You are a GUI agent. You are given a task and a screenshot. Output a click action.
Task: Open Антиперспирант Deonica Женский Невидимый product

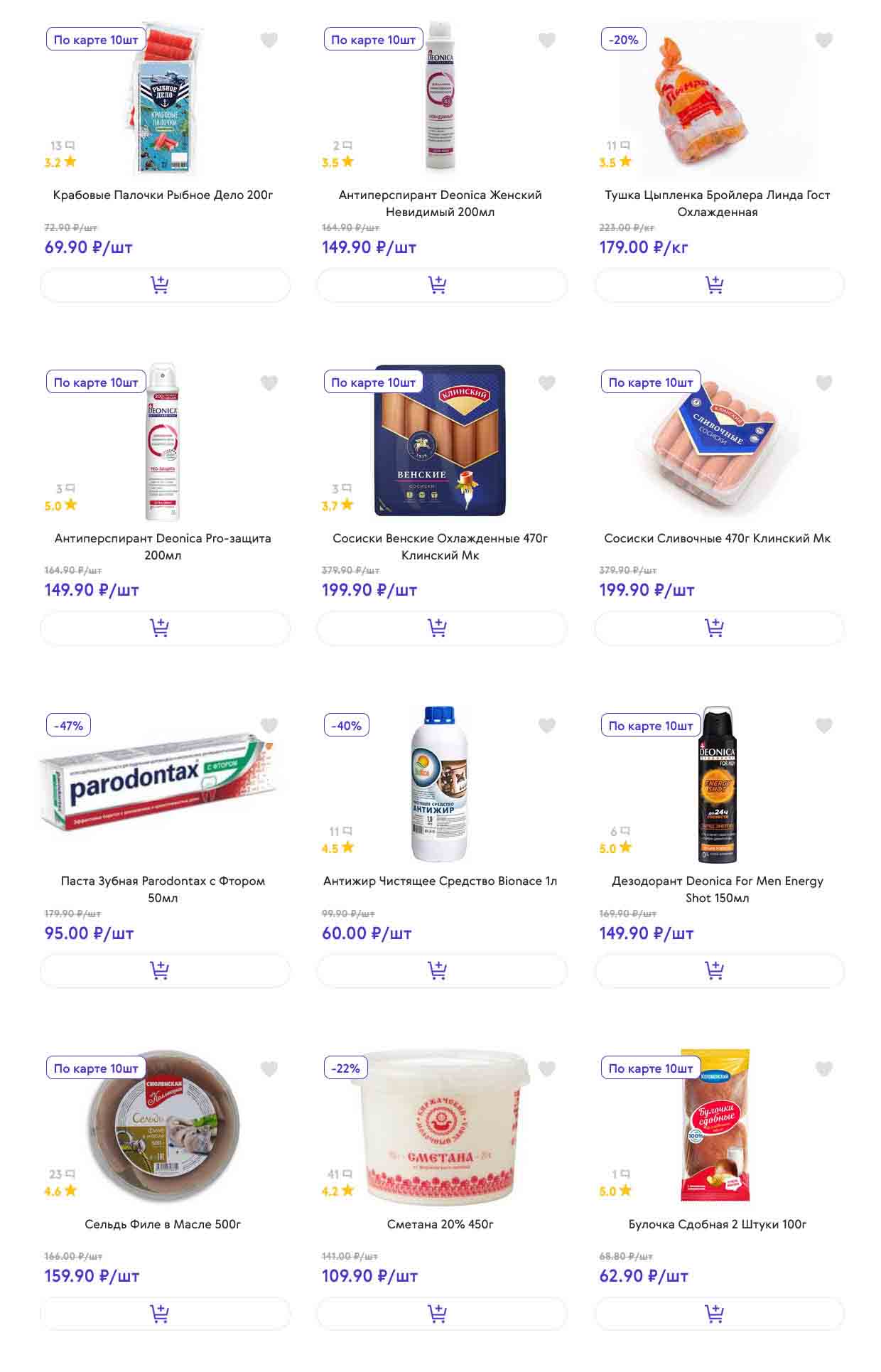[440, 203]
